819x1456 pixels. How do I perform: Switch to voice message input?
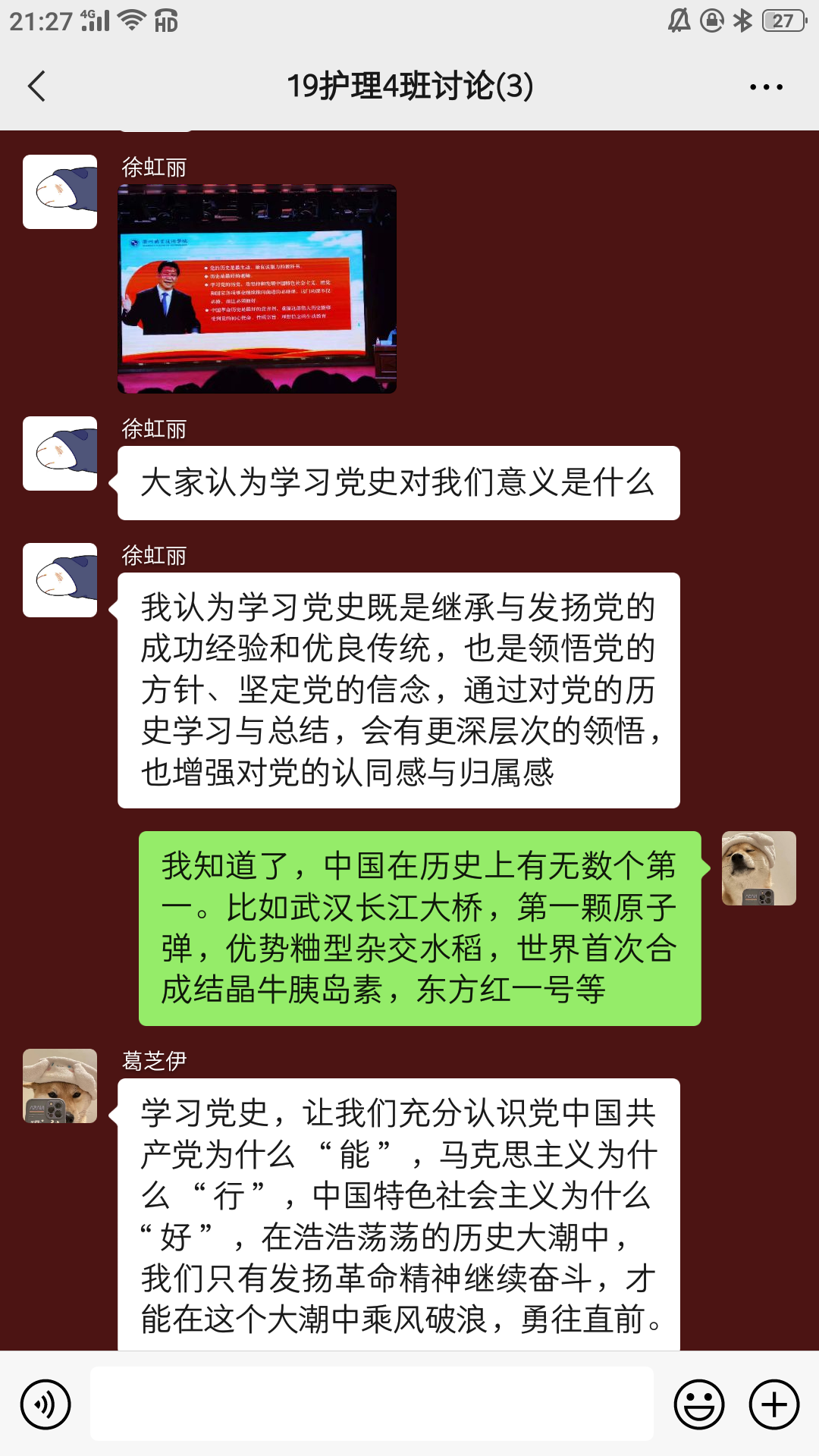45,1404
